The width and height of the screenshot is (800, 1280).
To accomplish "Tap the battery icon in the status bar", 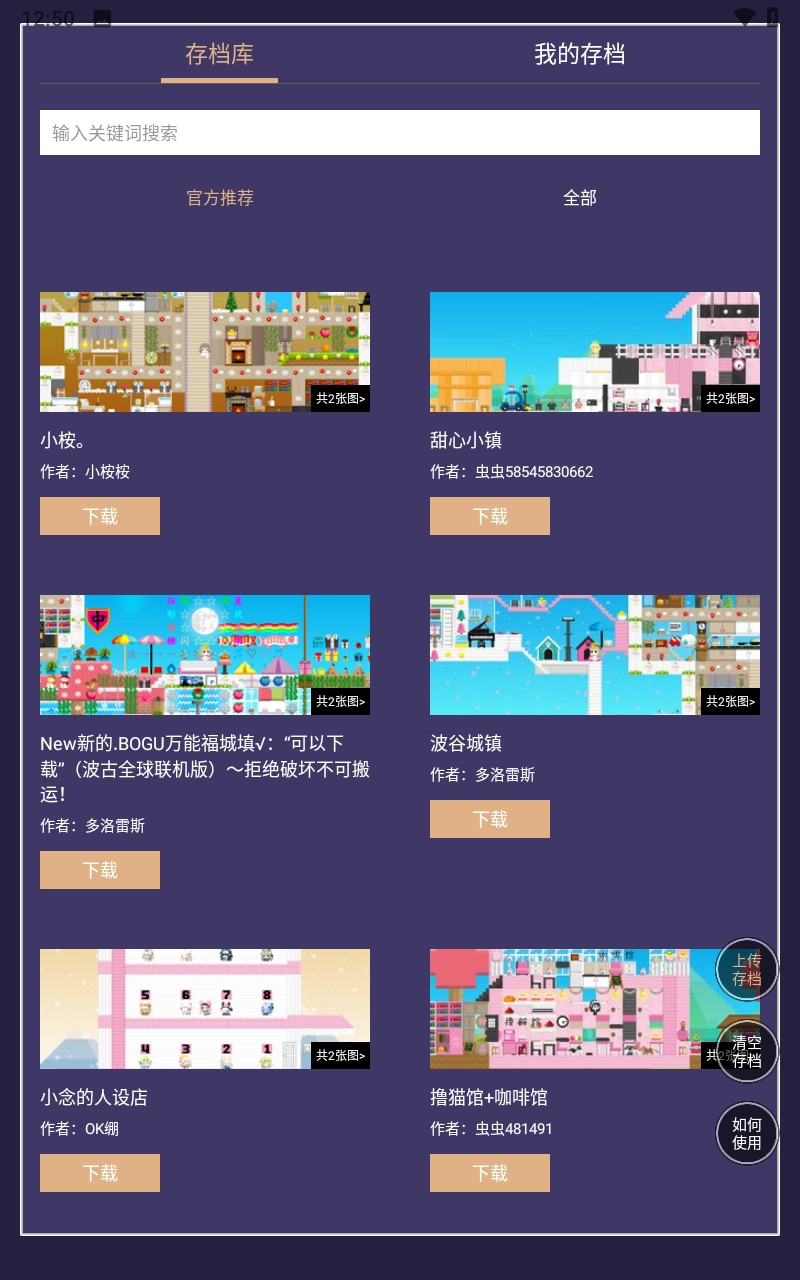I will (770, 16).
